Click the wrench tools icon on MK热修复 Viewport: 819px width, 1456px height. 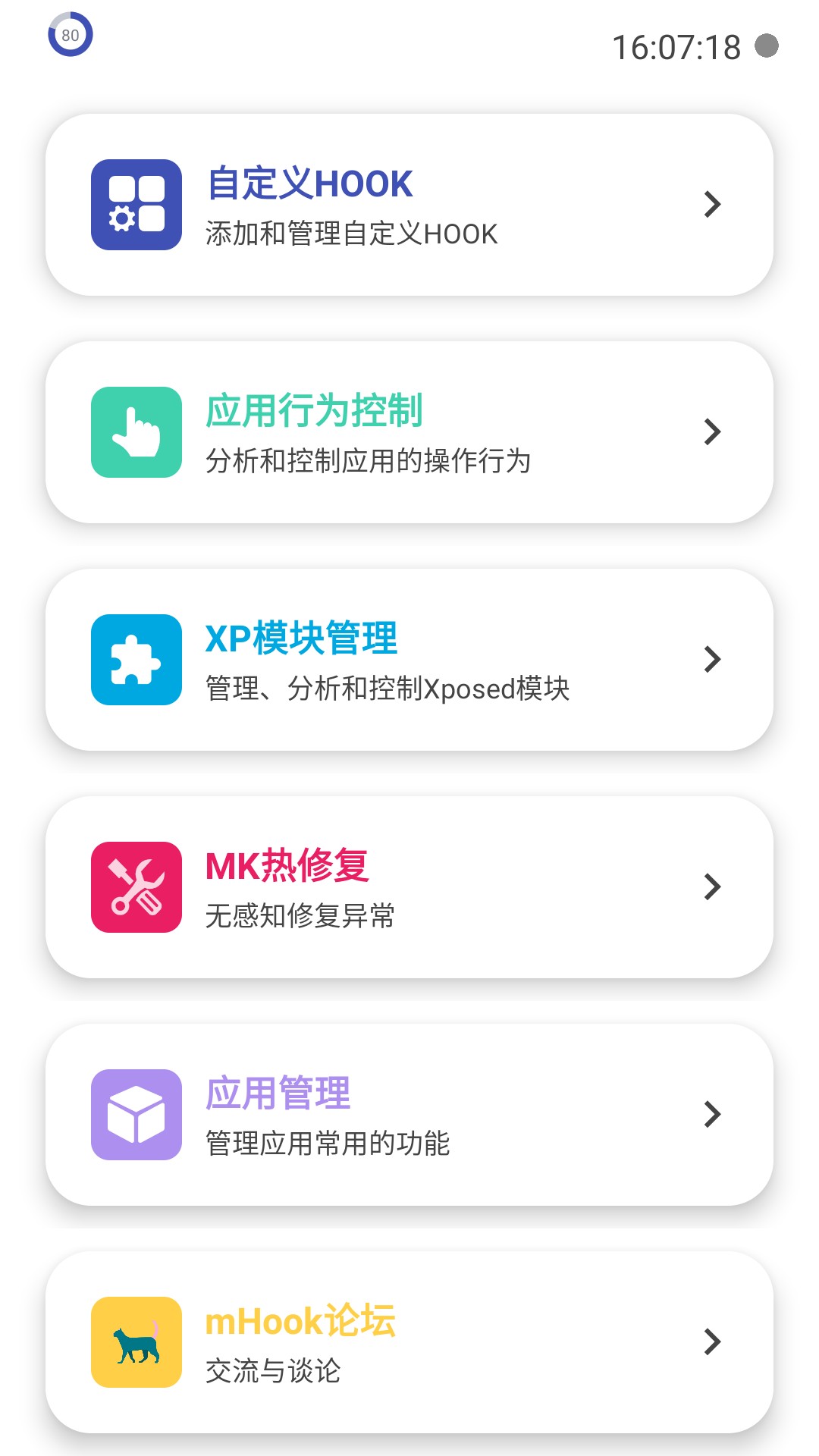click(x=136, y=888)
